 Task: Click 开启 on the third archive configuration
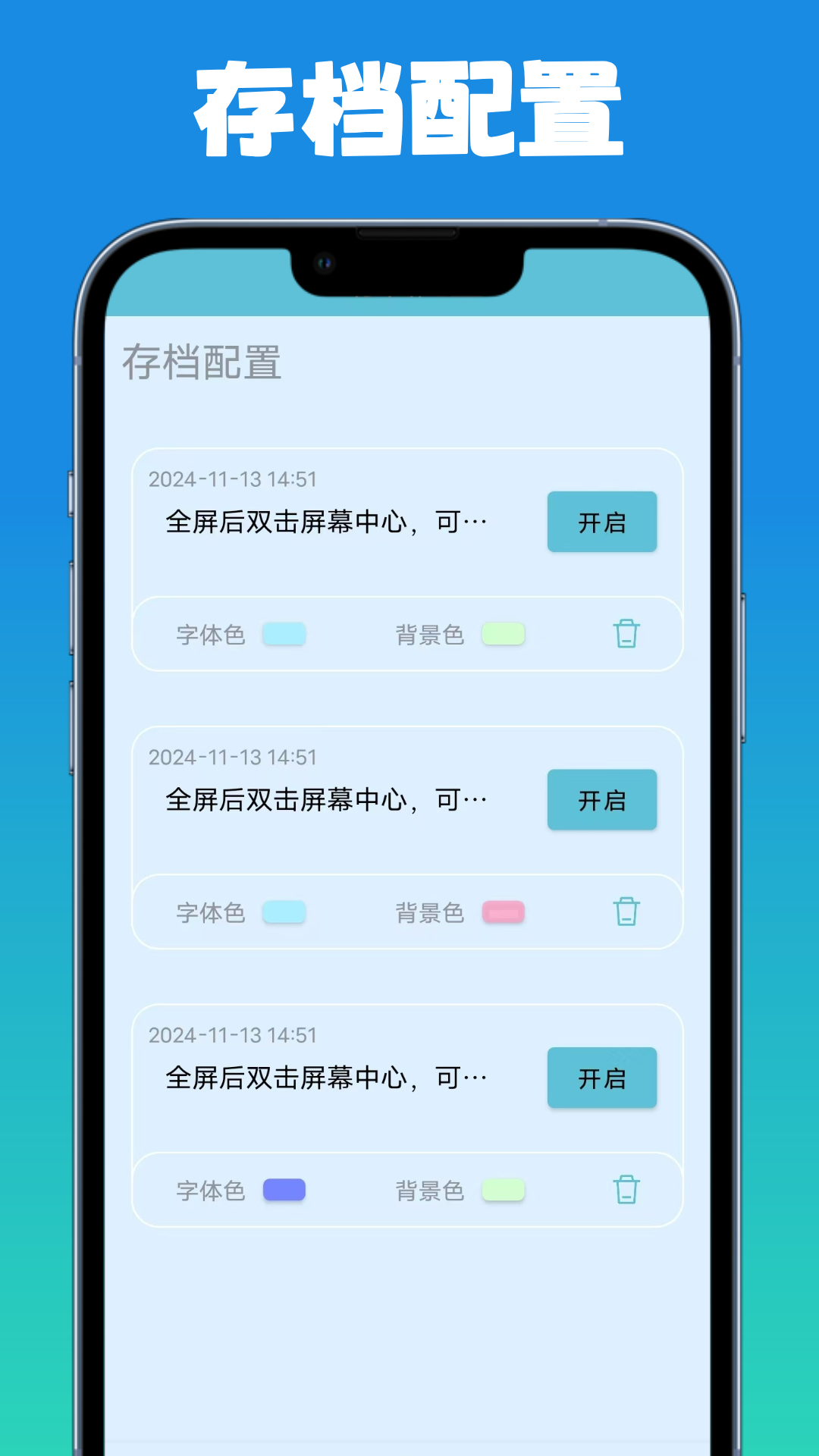pos(601,1078)
